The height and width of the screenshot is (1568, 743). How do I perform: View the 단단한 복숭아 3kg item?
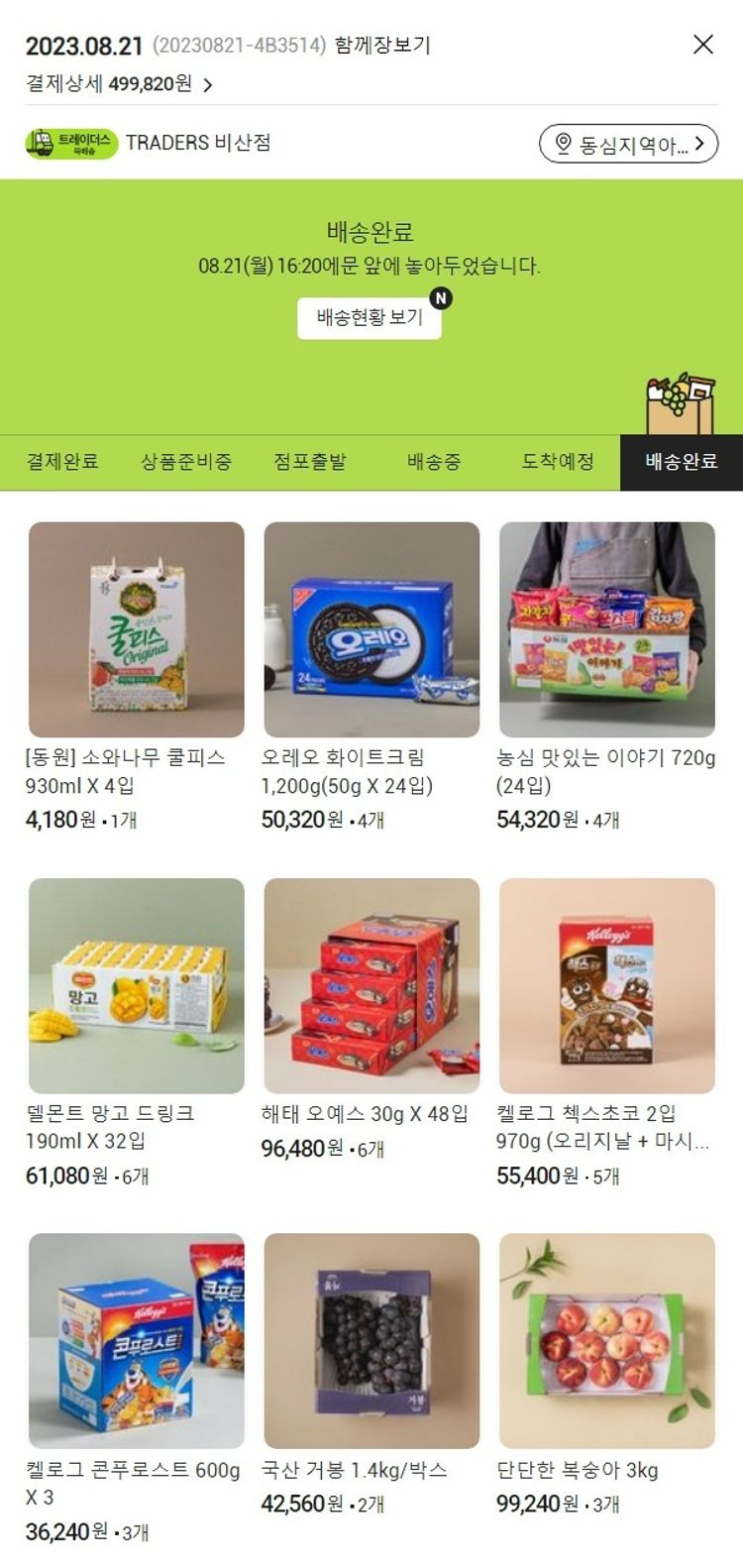(606, 1341)
